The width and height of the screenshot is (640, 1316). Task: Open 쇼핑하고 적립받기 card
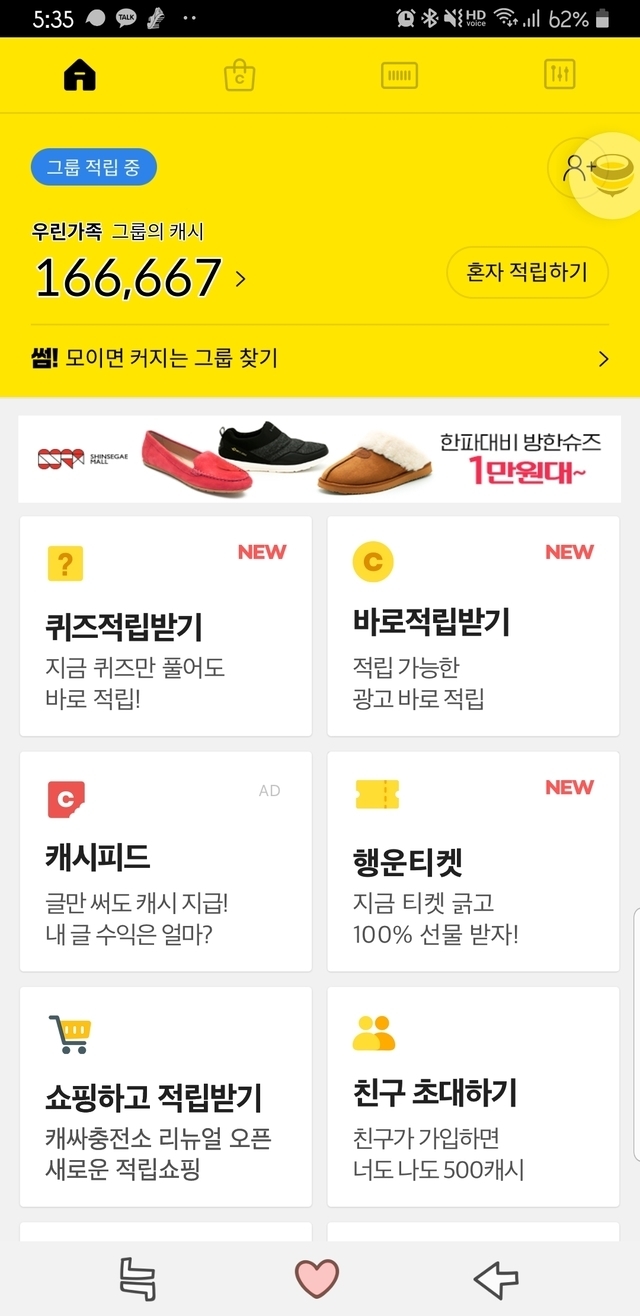tap(166, 1097)
